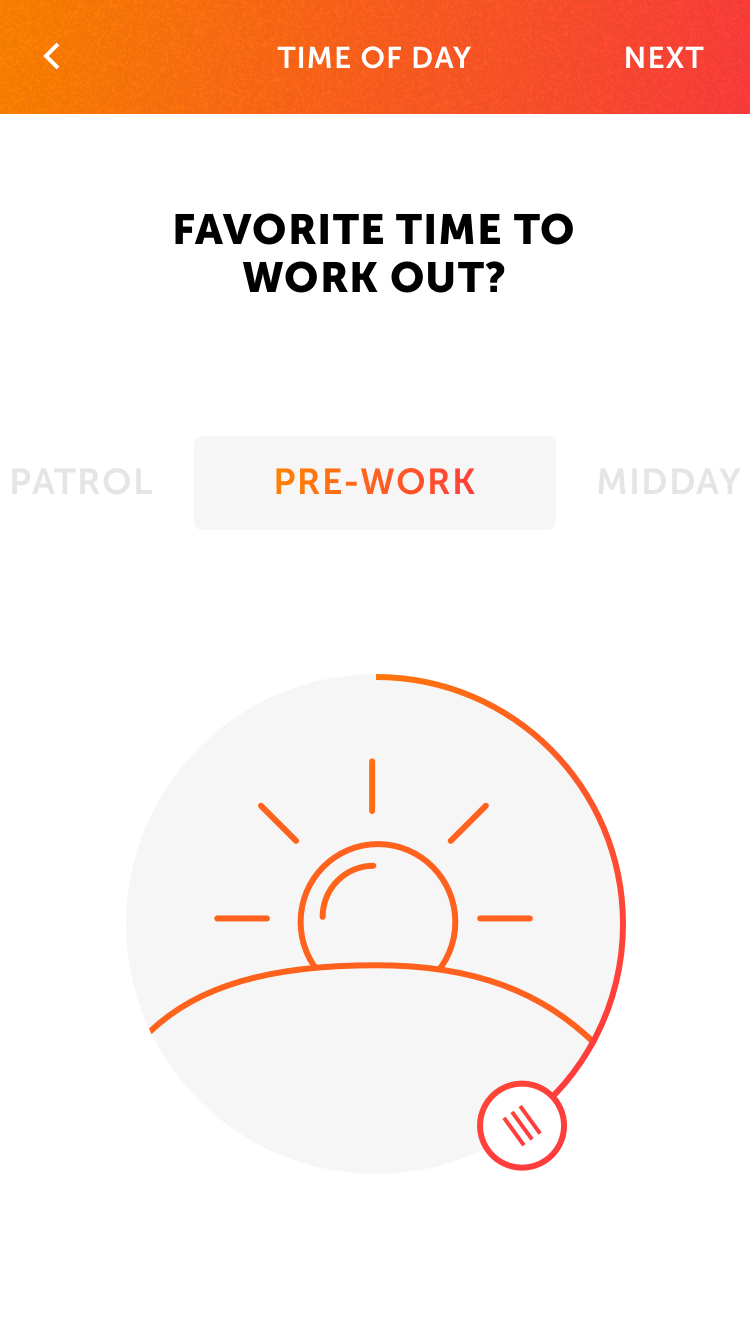Tap NEXT to continue
This screenshot has height=1334, width=750.
tap(664, 58)
